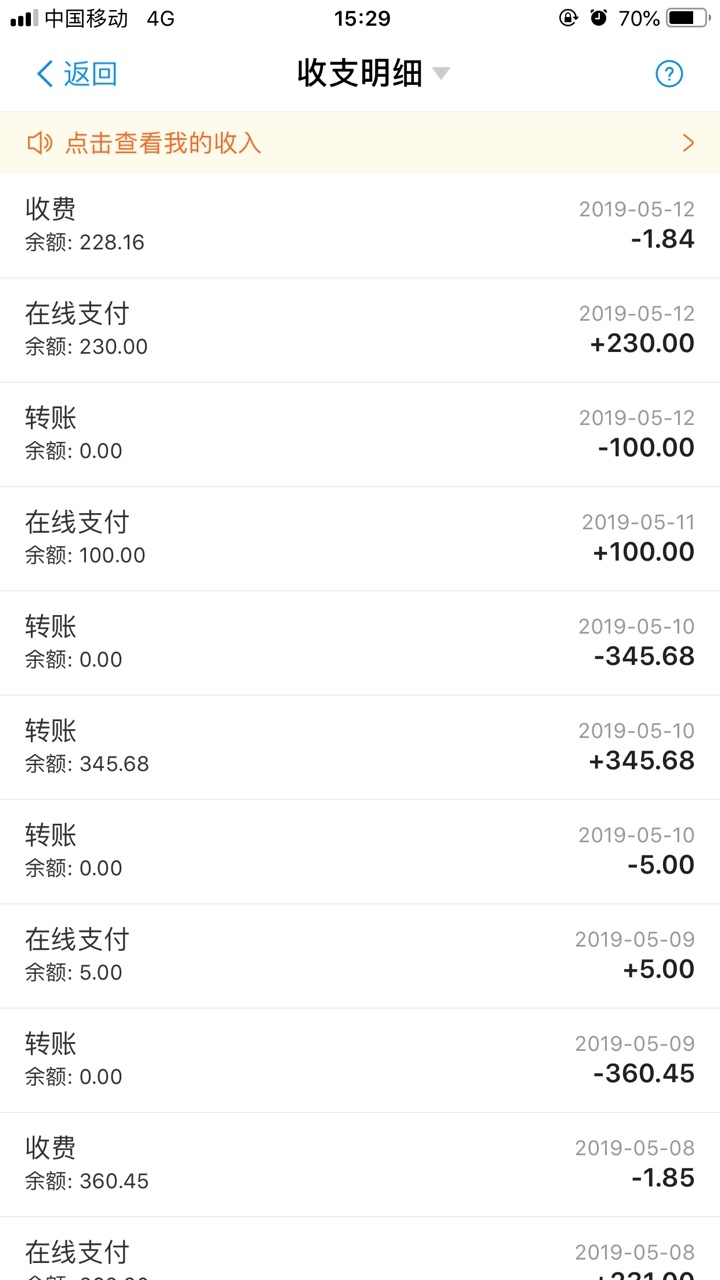View the 收费 entry of -1.85
Image resolution: width=720 pixels, height=1280 pixels.
pyautogui.click(x=360, y=1165)
